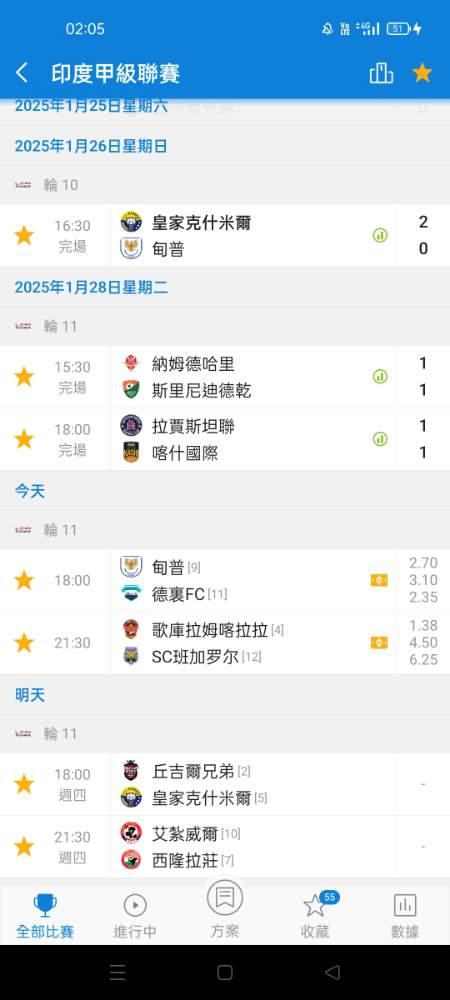Open tomorrow's match 丘吉爾兄弟 vs 皇家克什米爾

(225, 784)
